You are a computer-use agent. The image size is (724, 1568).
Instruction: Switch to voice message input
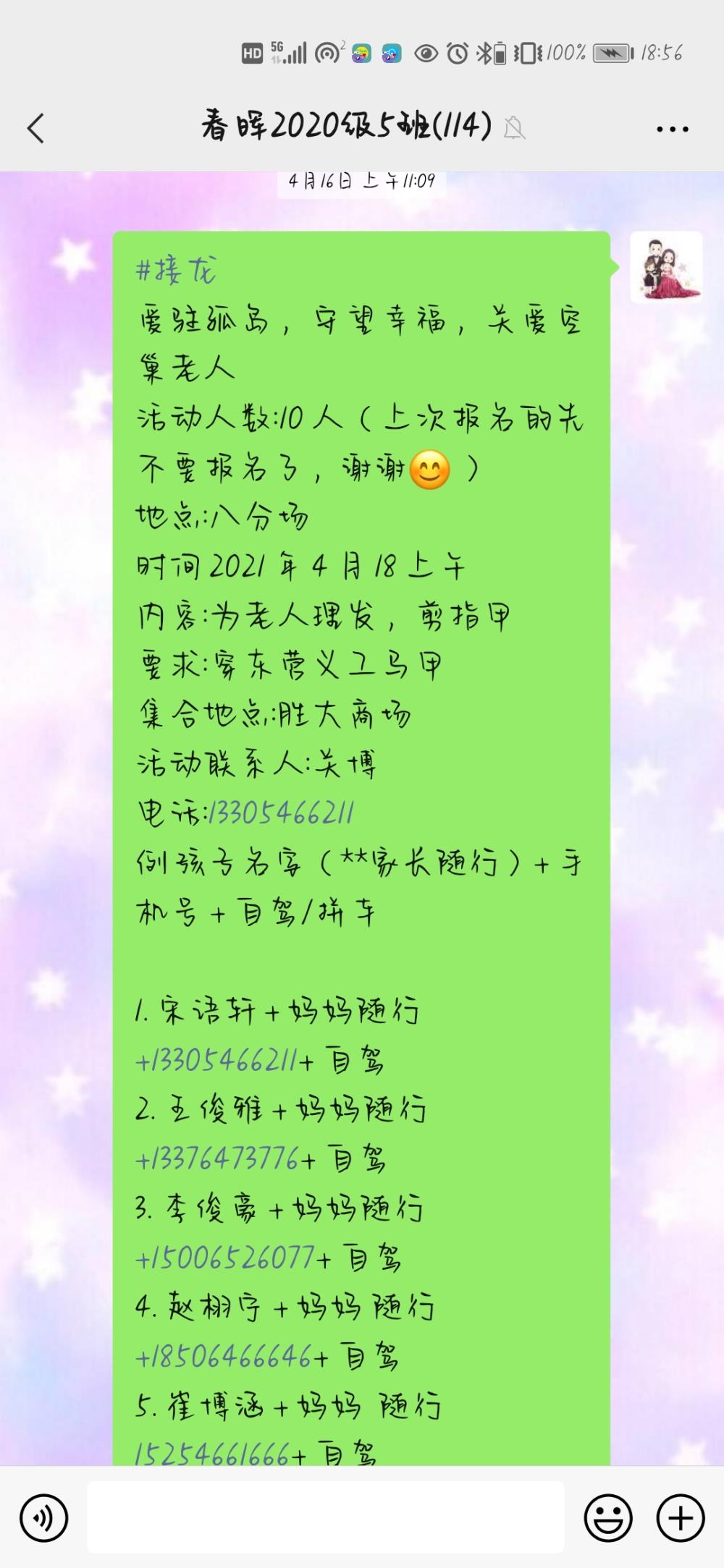coord(43,1517)
